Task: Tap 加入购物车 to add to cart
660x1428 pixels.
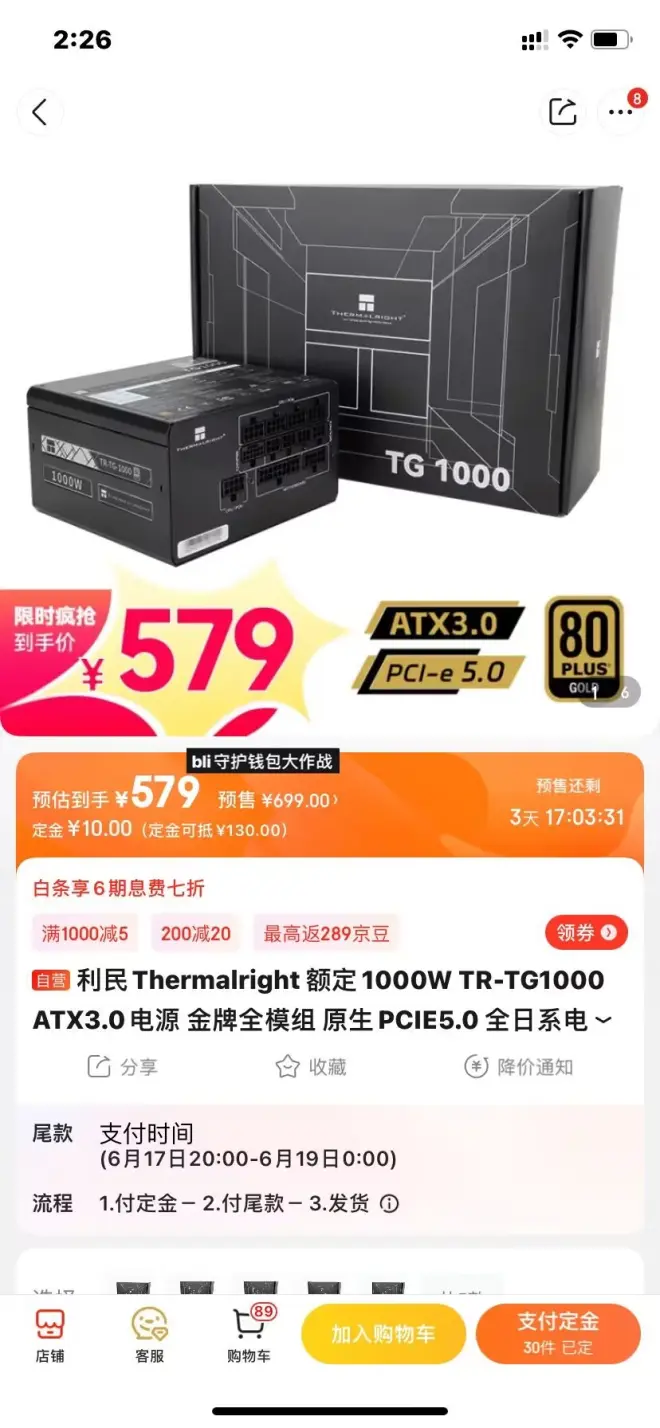Action: click(383, 1334)
